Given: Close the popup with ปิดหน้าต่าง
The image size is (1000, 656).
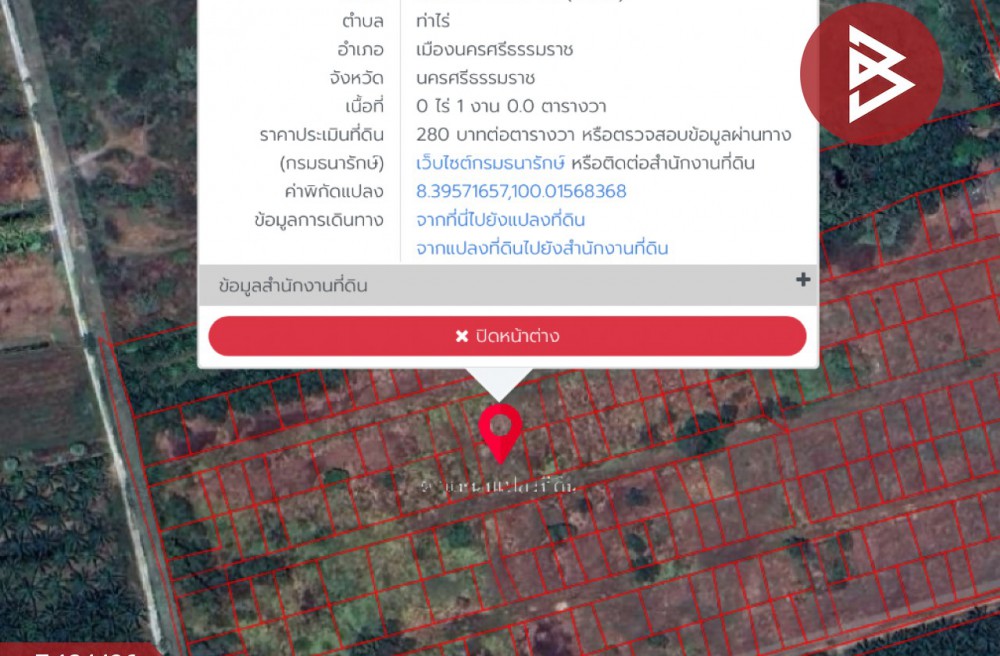Looking at the screenshot, I should click(507, 336).
